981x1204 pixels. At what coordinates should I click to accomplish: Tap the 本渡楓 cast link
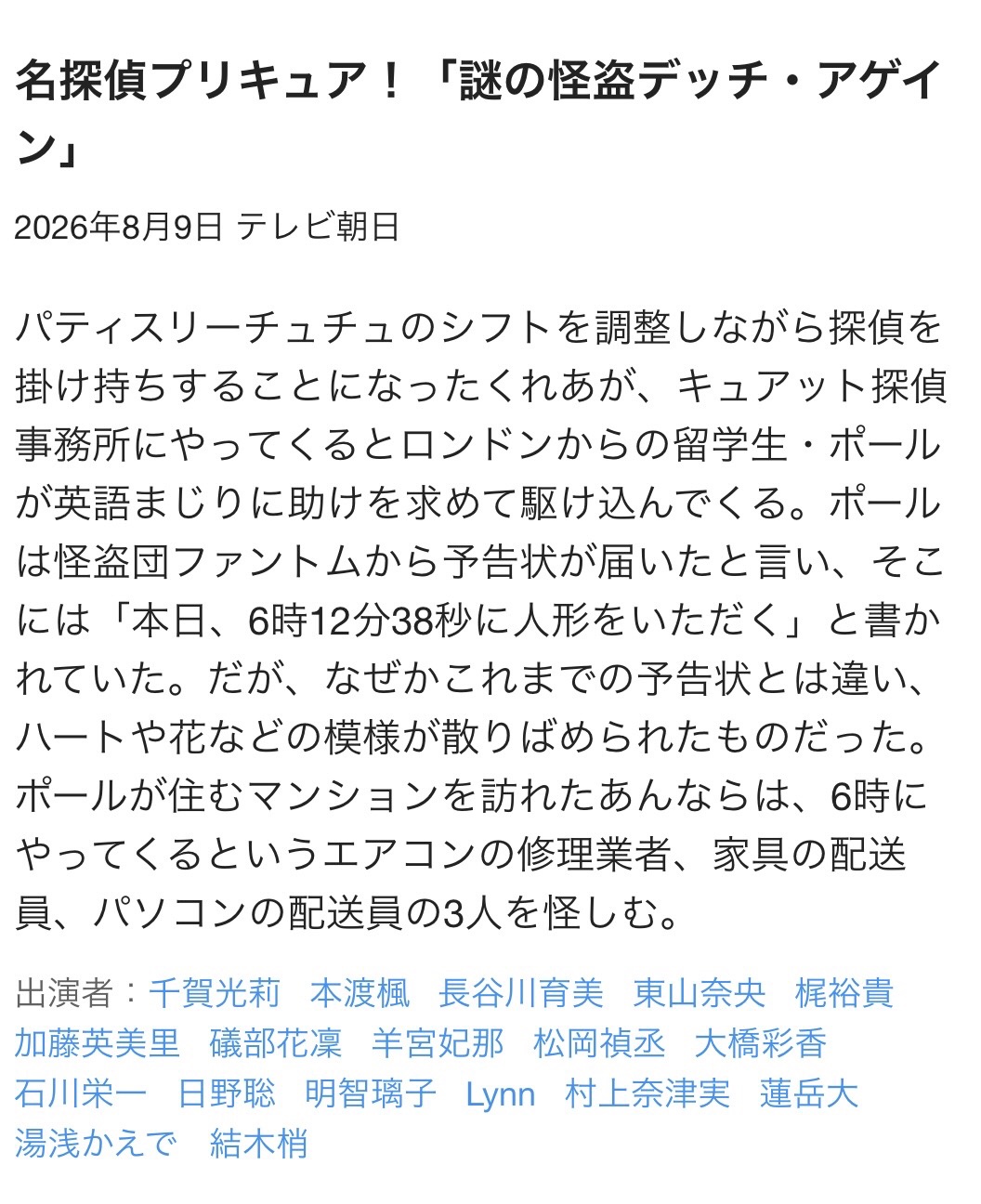tap(360, 993)
